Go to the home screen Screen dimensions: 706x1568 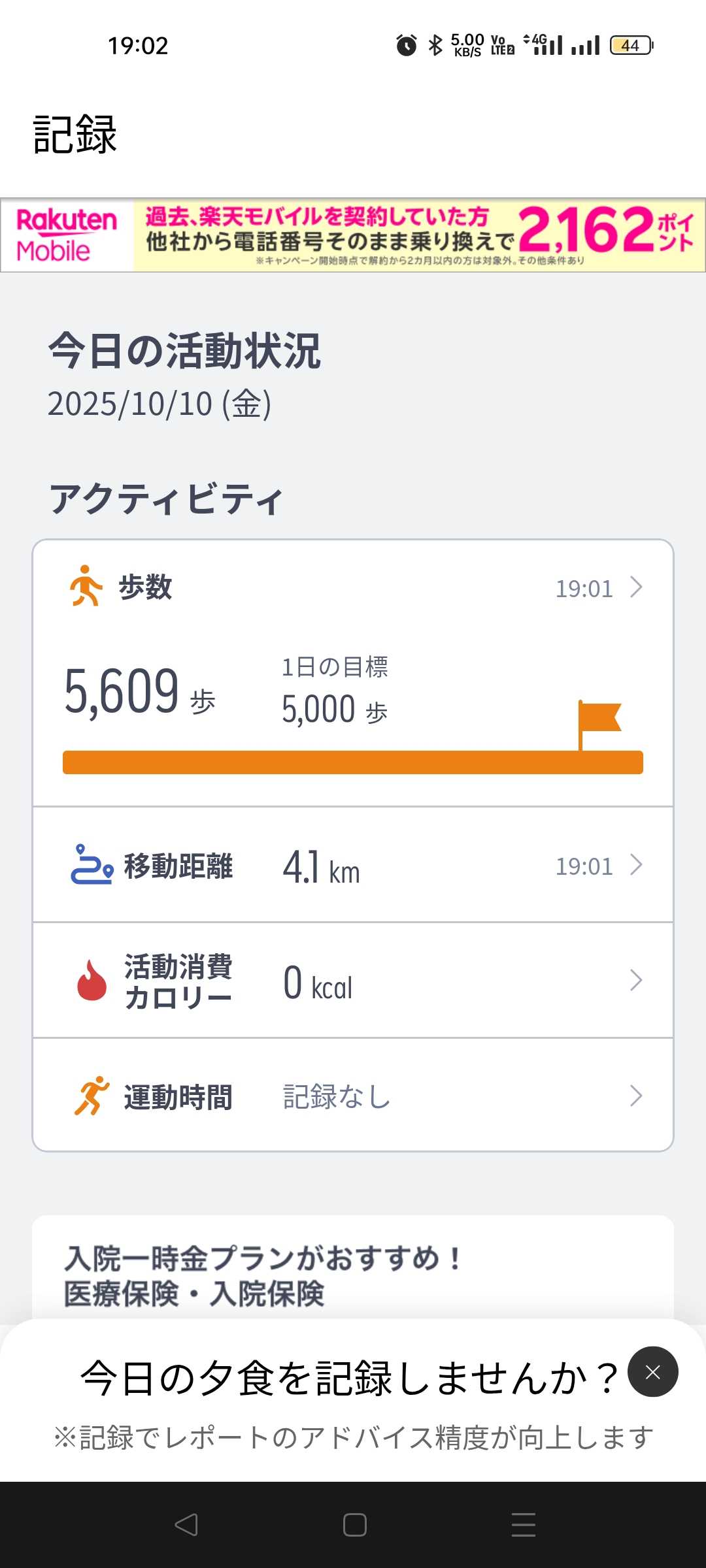pos(354,1525)
